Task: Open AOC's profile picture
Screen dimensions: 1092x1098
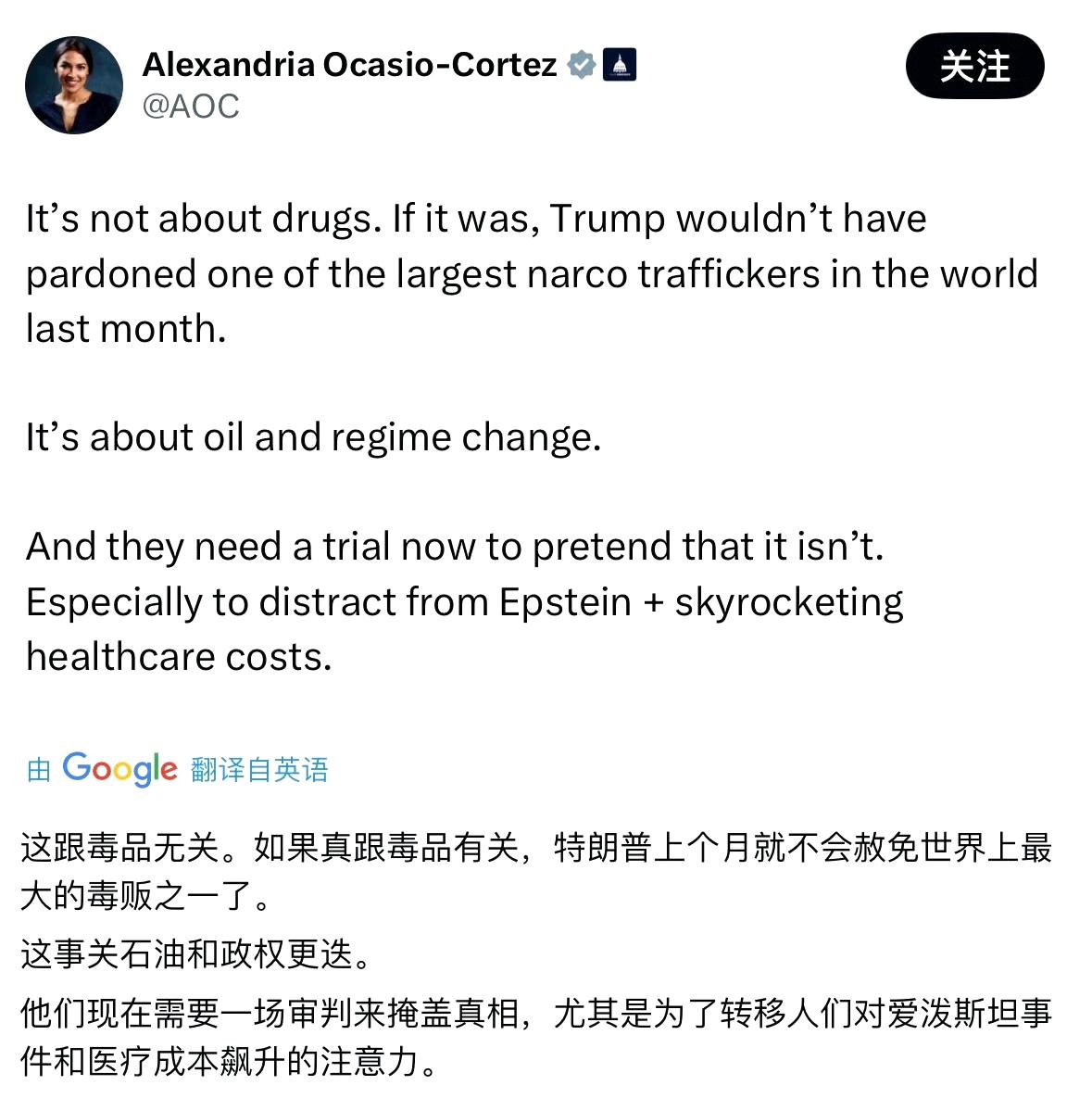Action: click(73, 84)
